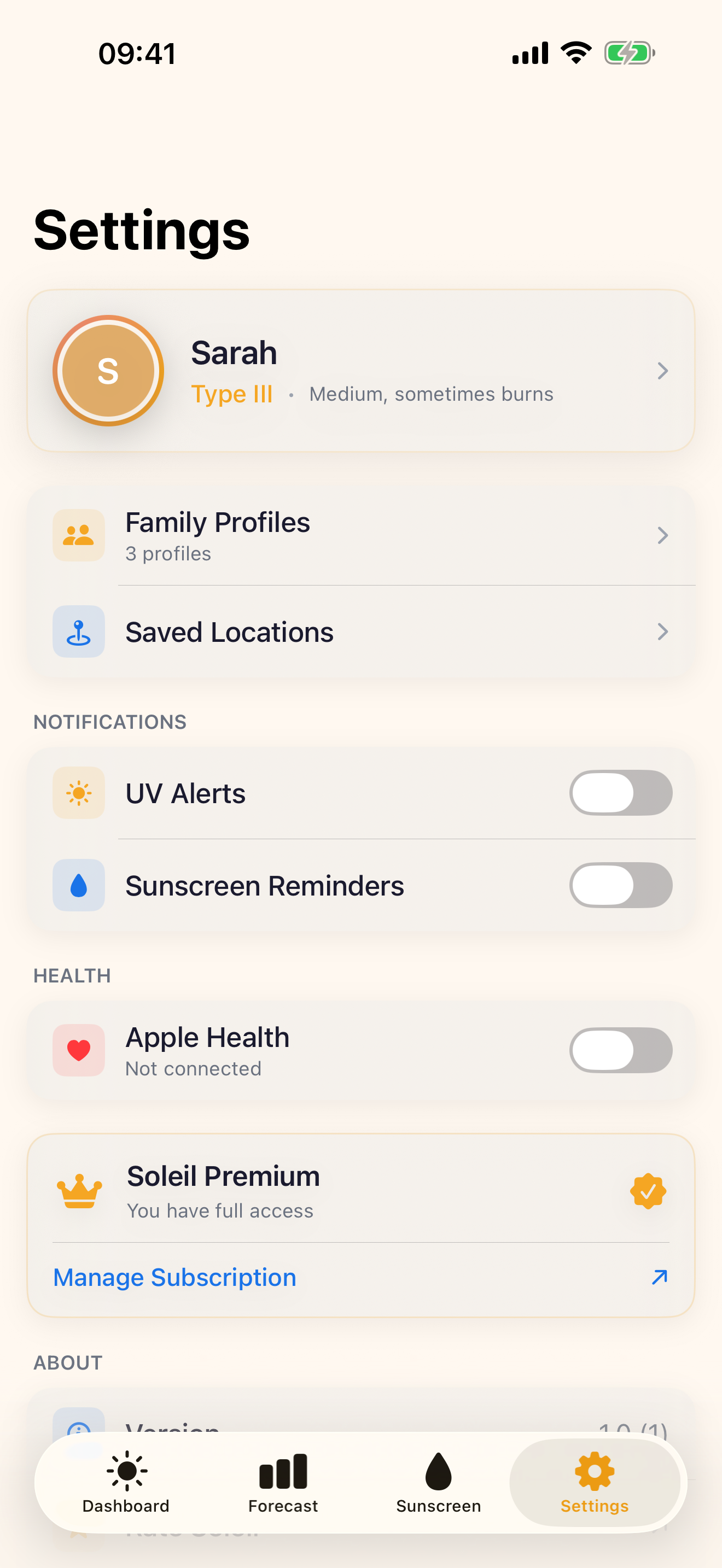This screenshot has width=722, height=1568.
Task: Open the Family Profiles chevron
Action: pos(663,536)
